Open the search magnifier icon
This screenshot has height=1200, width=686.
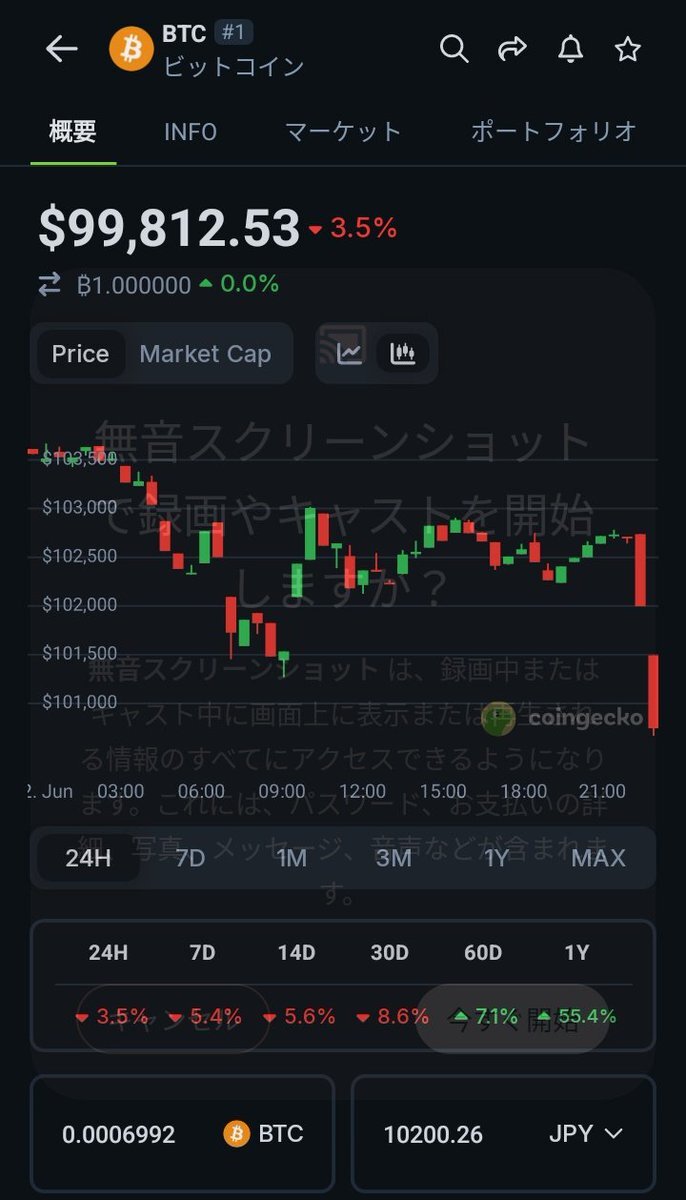point(454,48)
